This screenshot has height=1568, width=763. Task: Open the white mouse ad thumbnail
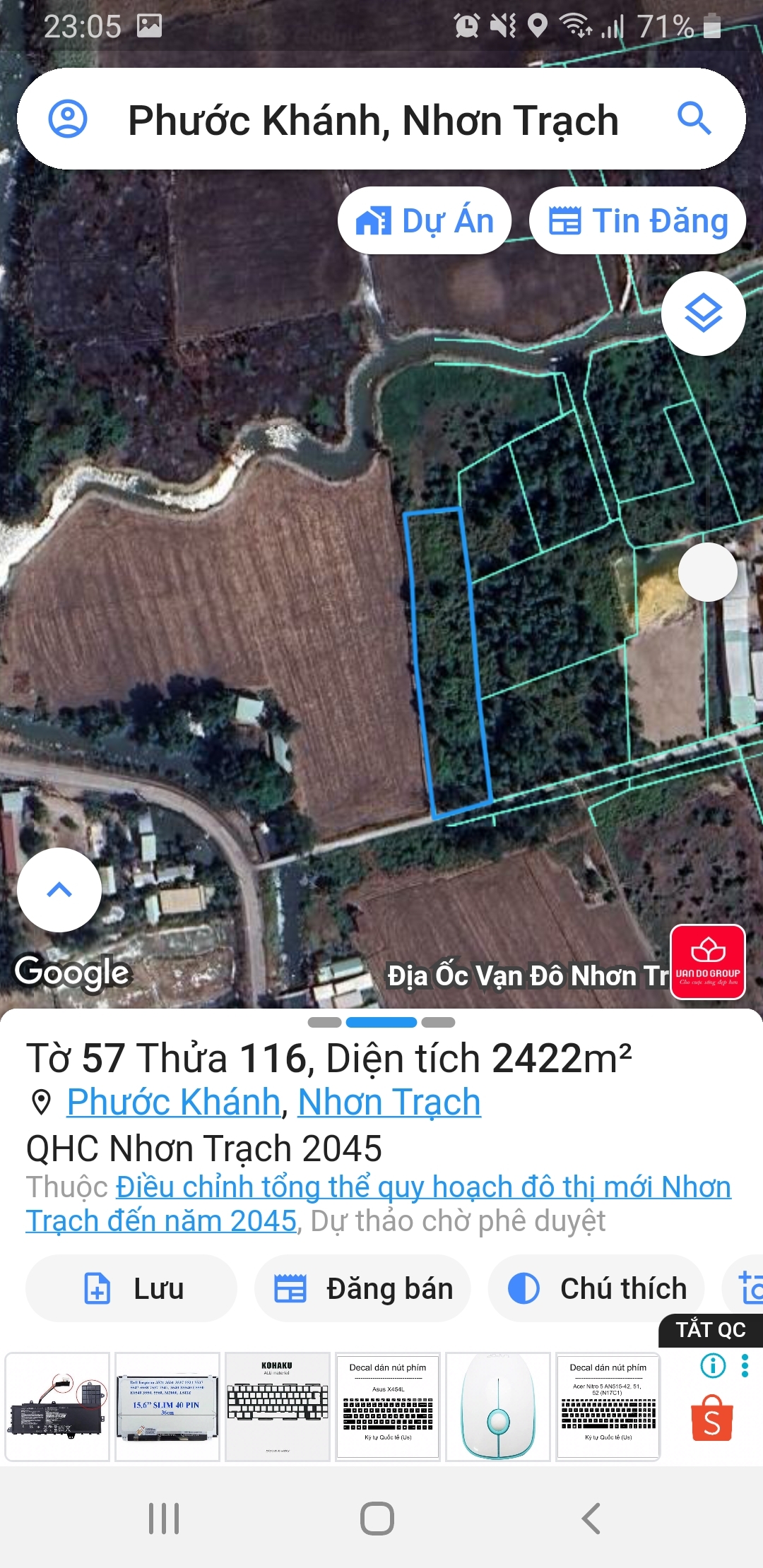(x=498, y=1406)
